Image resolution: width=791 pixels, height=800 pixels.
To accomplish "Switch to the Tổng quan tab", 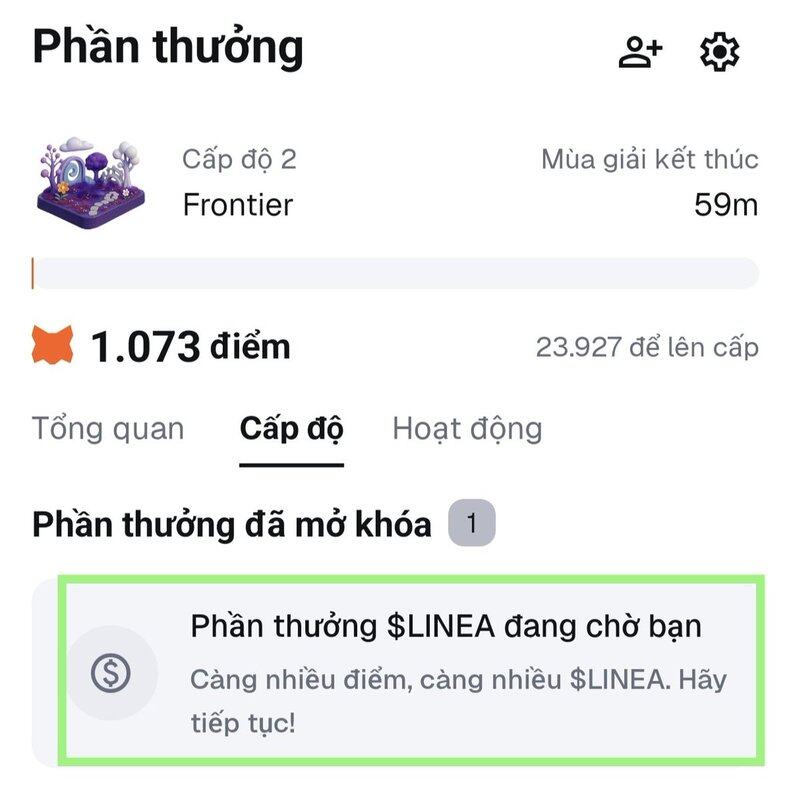I will (108, 429).
